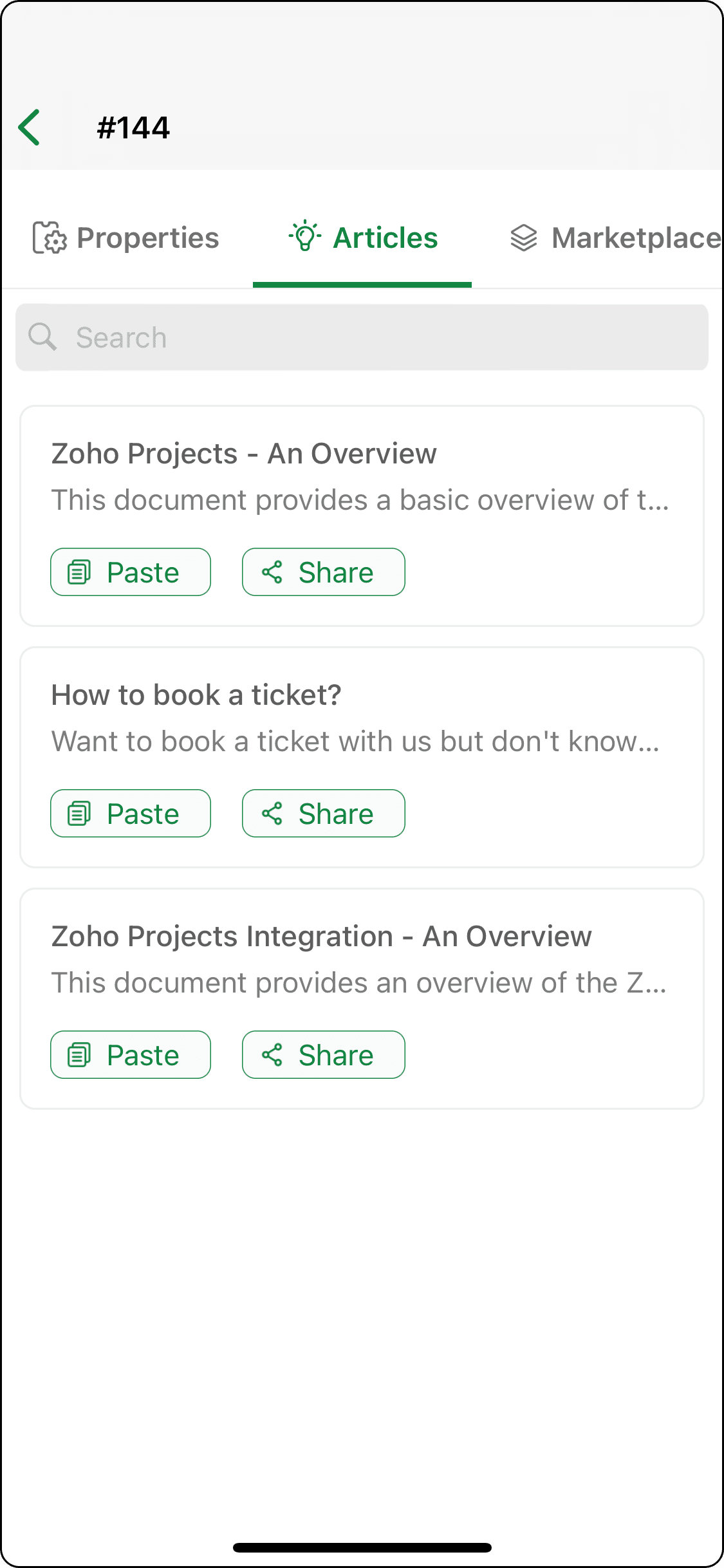This screenshot has height=1568, width=724.
Task: Select the Articles tab
Action: 363,238
